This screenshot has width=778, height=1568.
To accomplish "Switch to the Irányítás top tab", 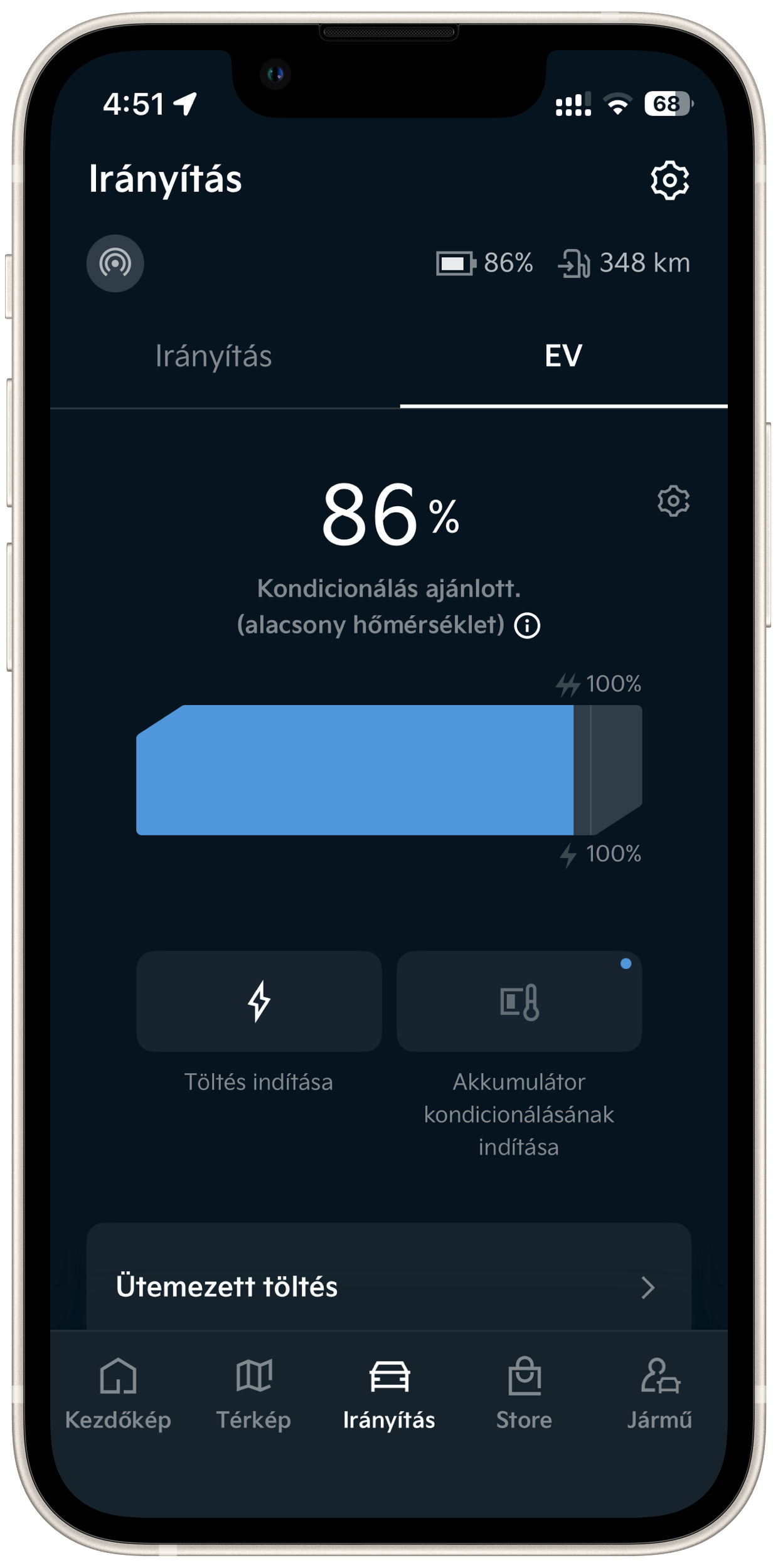I will tap(213, 356).
